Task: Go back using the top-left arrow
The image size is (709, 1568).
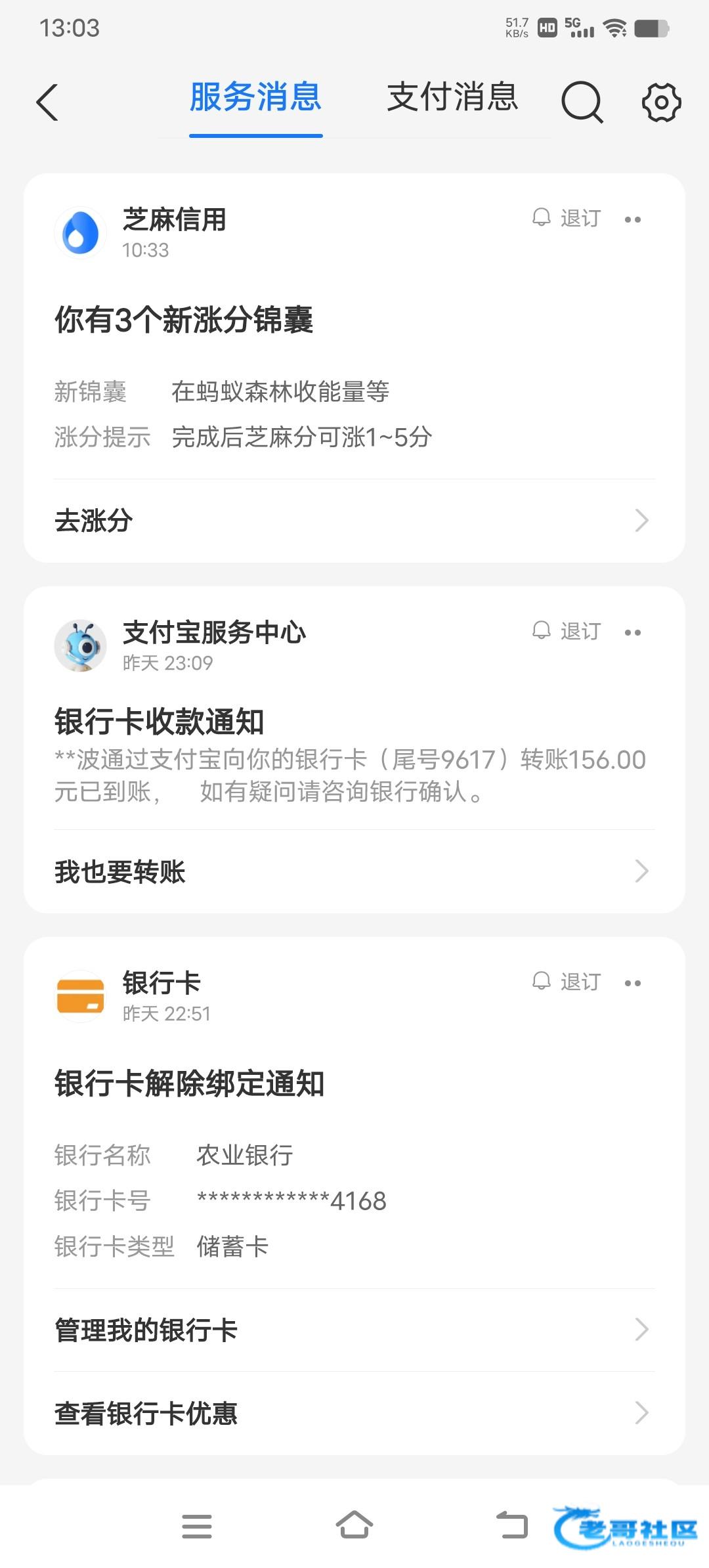Action: (47, 102)
